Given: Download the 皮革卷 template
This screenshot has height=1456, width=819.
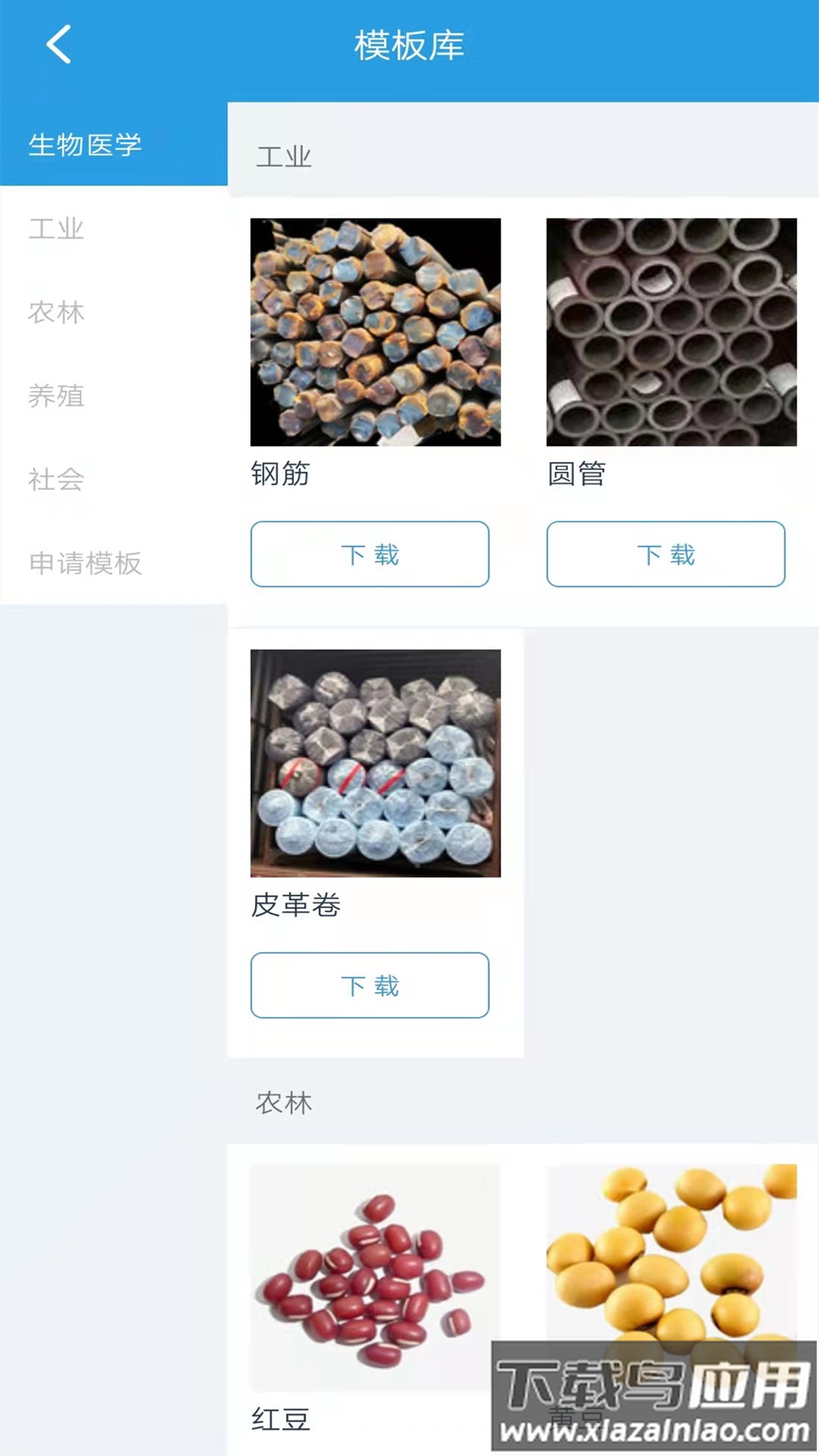Looking at the screenshot, I should pyautogui.click(x=369, y=985).
